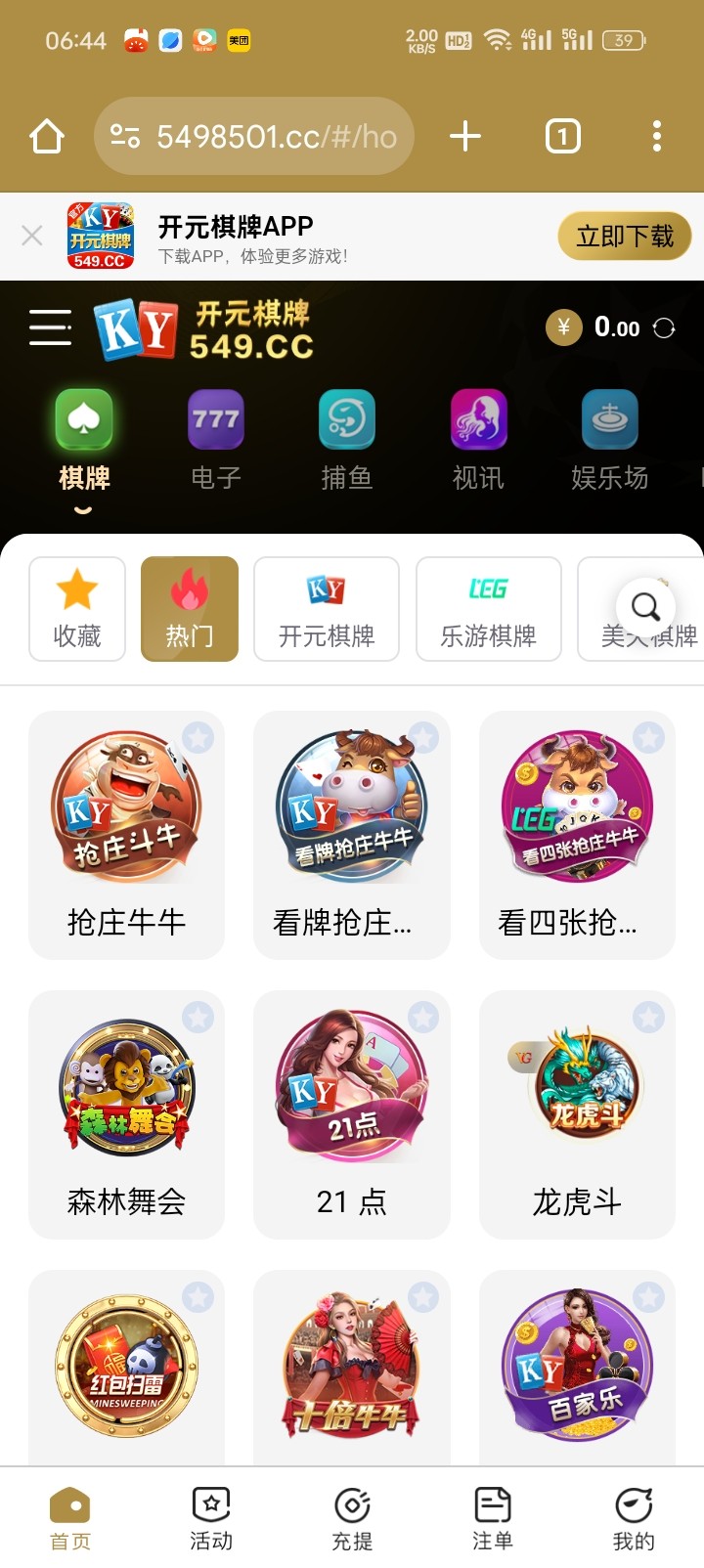Dismiss the app download banner
Screen dimensions: 704x1568
[32, 236]
